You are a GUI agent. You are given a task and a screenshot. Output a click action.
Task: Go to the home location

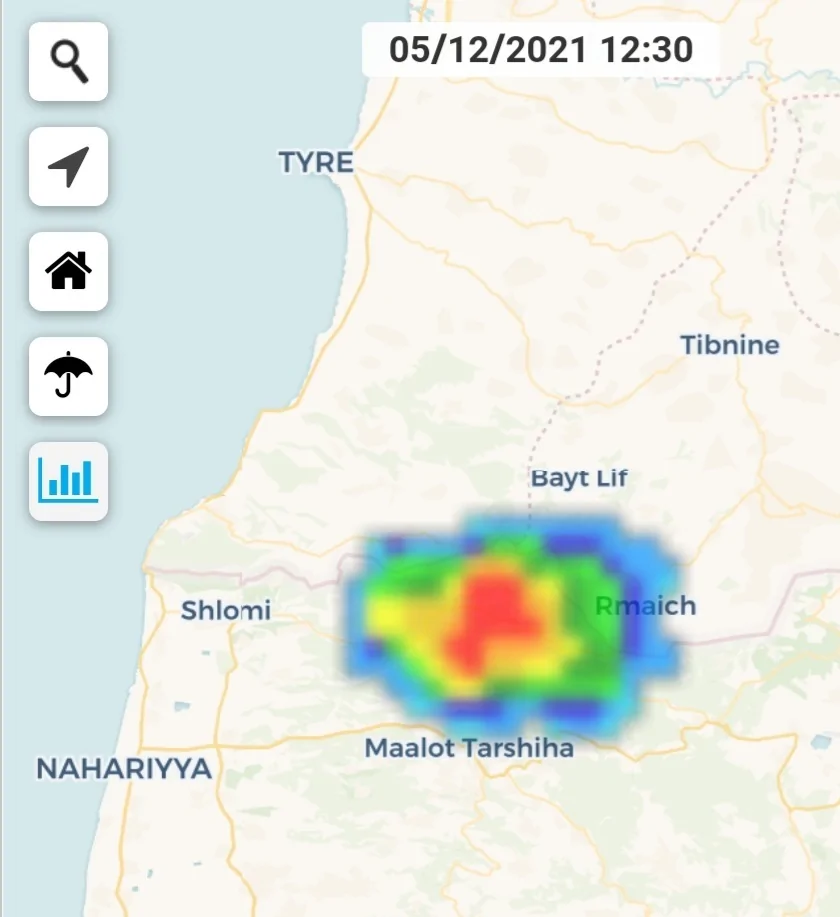[68, 271]
